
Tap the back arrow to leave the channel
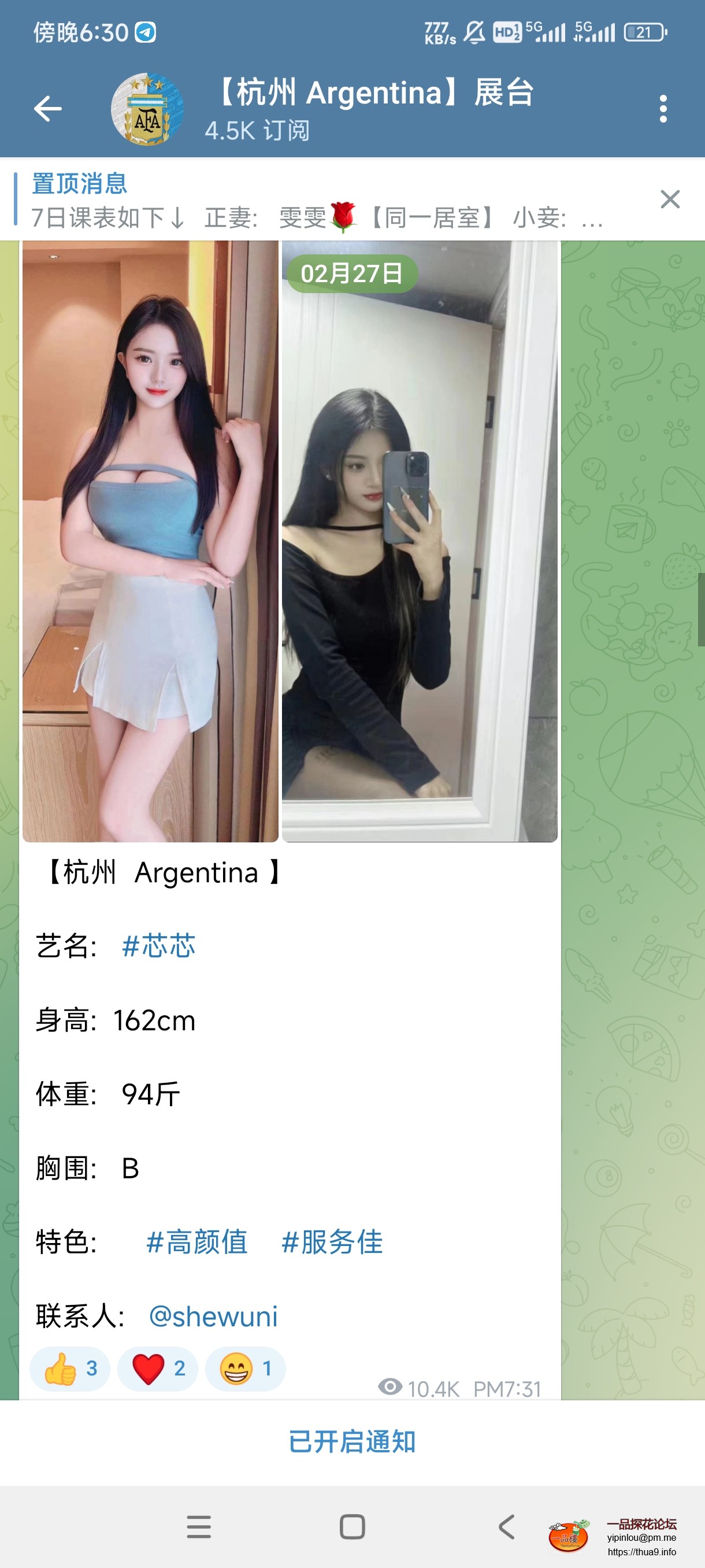coord(48,108)
